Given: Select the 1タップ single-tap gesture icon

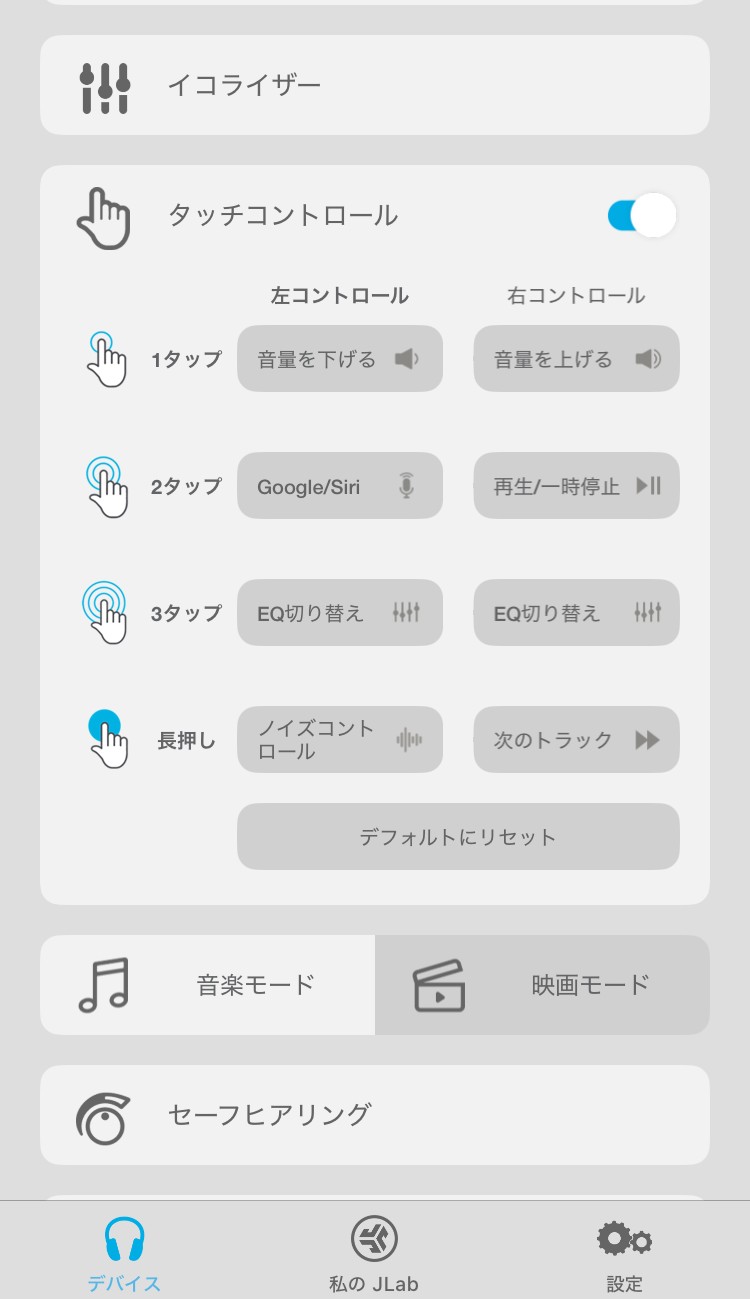Looking at the screenshot, I should 106,358.
